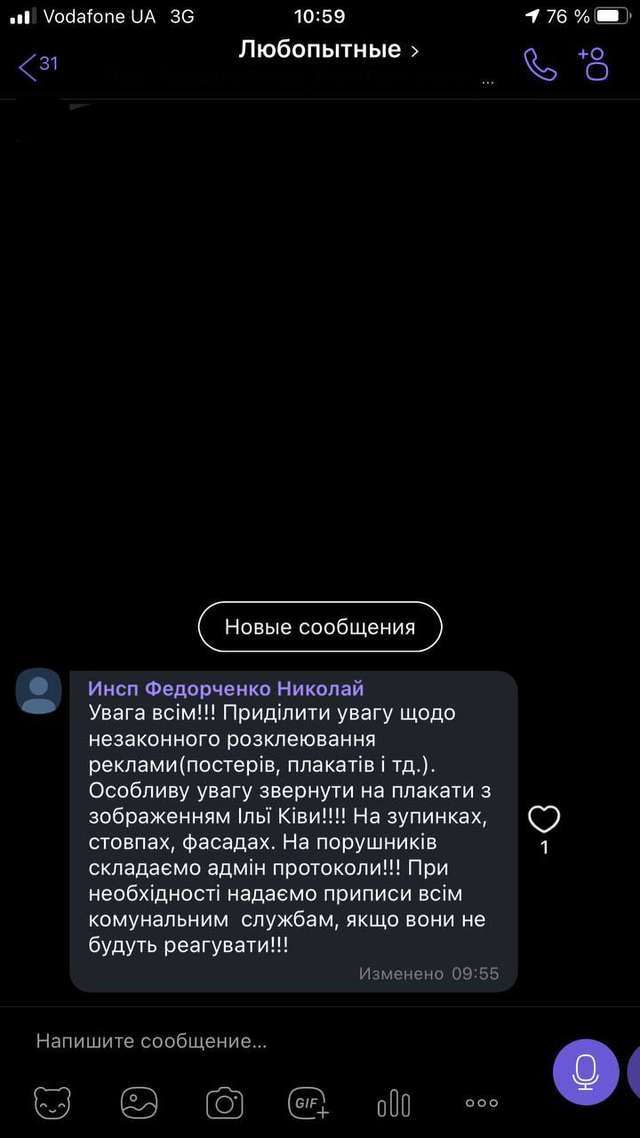The image size is (640, 1138).
Task: Start a voice call in the group
Action: [540, 65]
